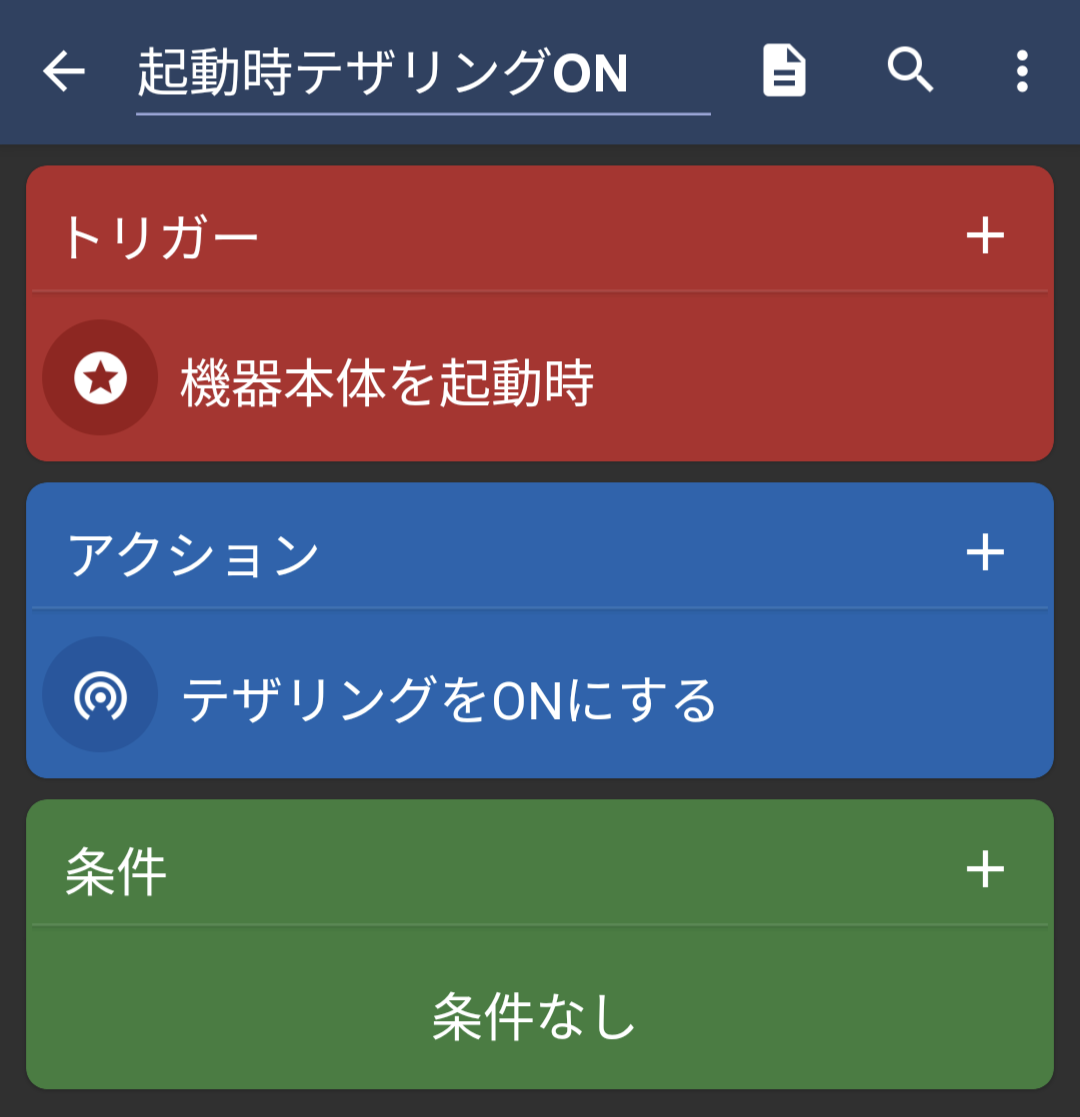Viewport: 1080px width, 1117px height.
Task: Go back using the arrow icon
Action: tap(64, 72)
